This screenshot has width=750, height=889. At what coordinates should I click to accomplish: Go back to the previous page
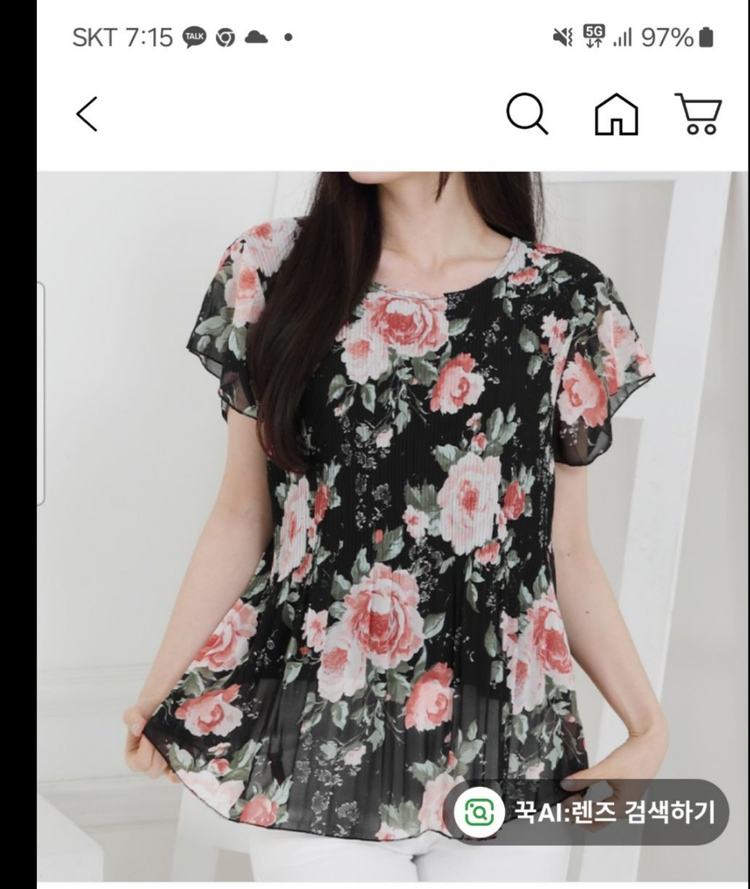(x=88, y=115)
